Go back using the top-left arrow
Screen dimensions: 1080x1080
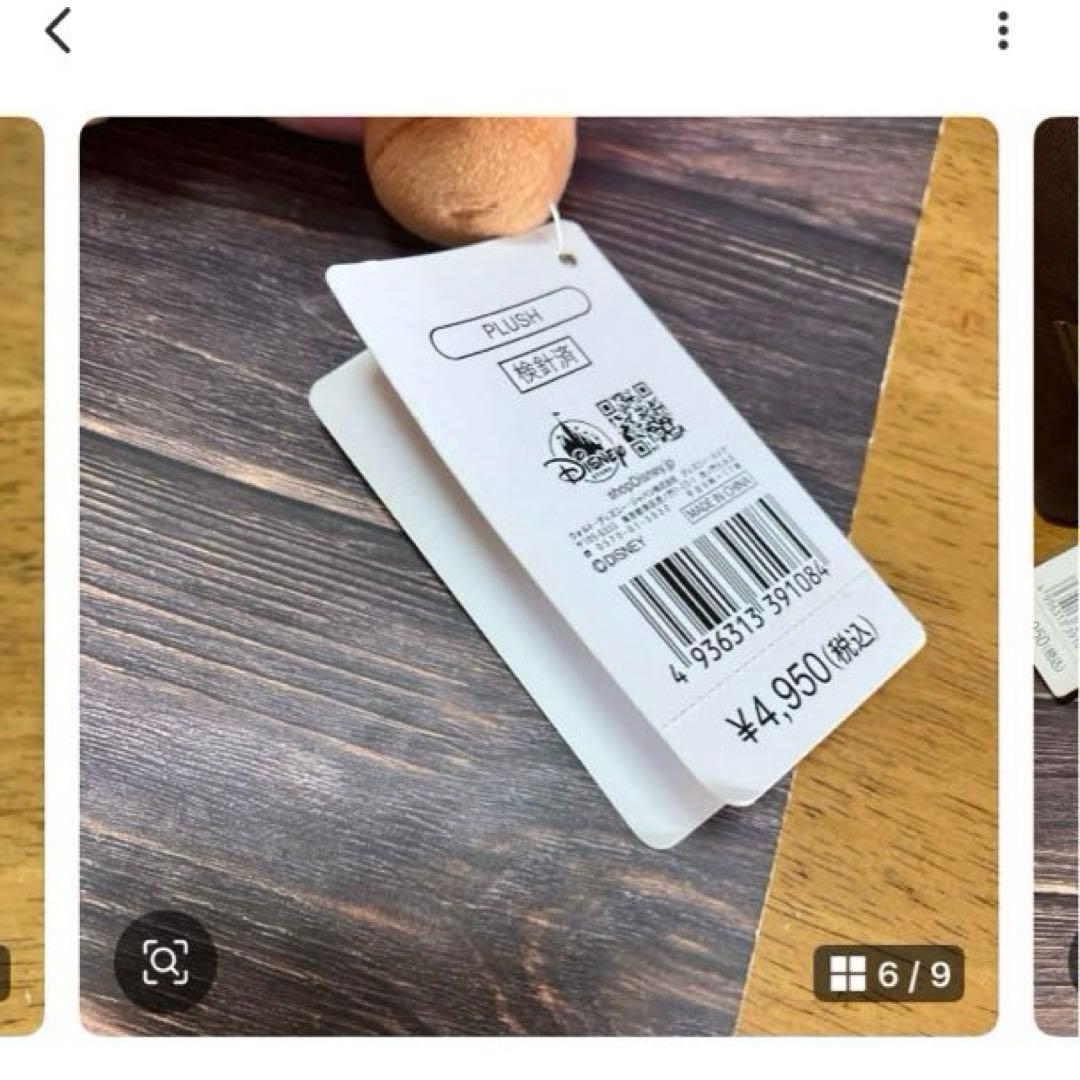(x=59, y=32)
